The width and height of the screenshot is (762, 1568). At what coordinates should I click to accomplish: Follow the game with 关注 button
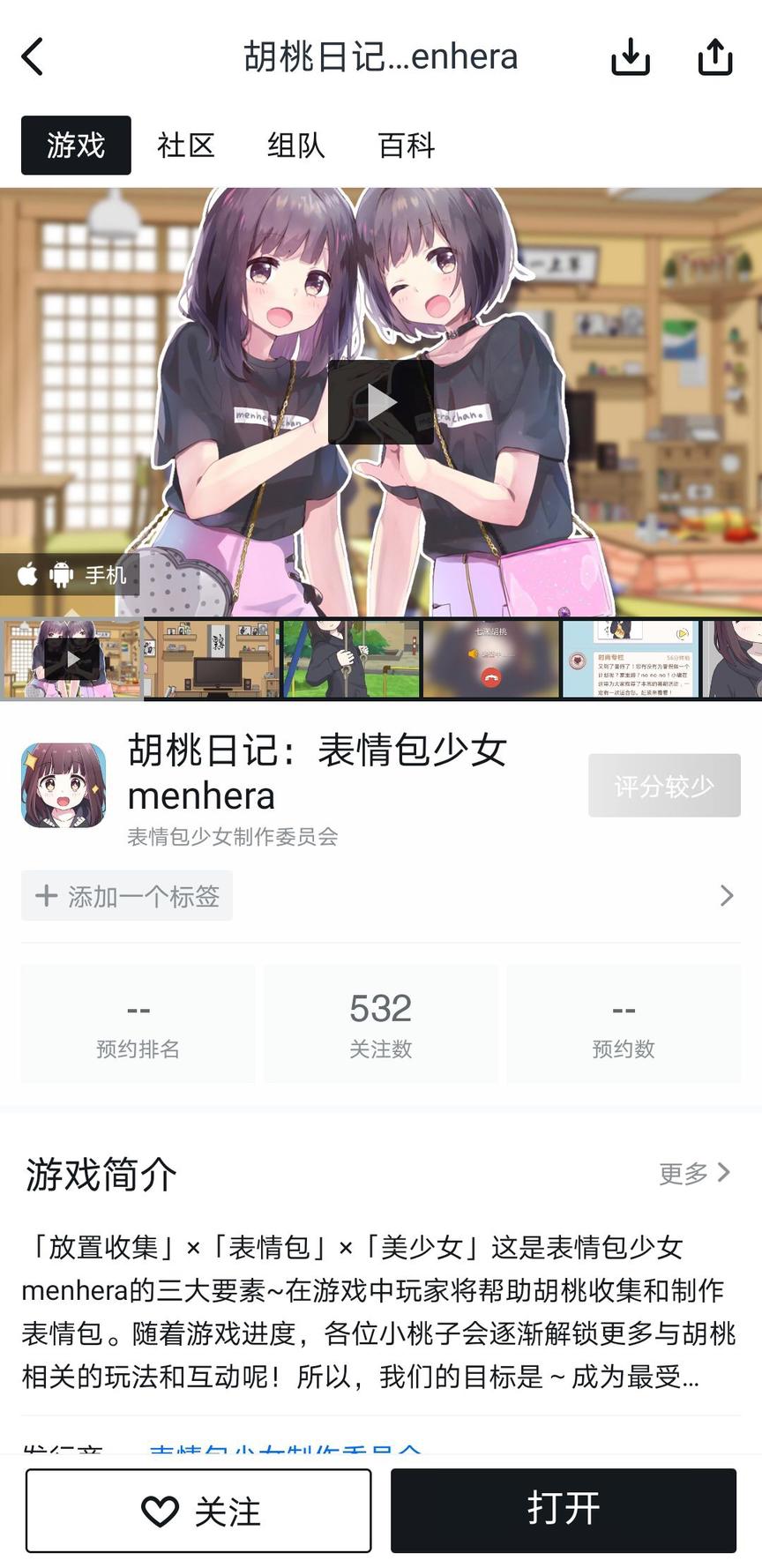(x=198, y=1511)
